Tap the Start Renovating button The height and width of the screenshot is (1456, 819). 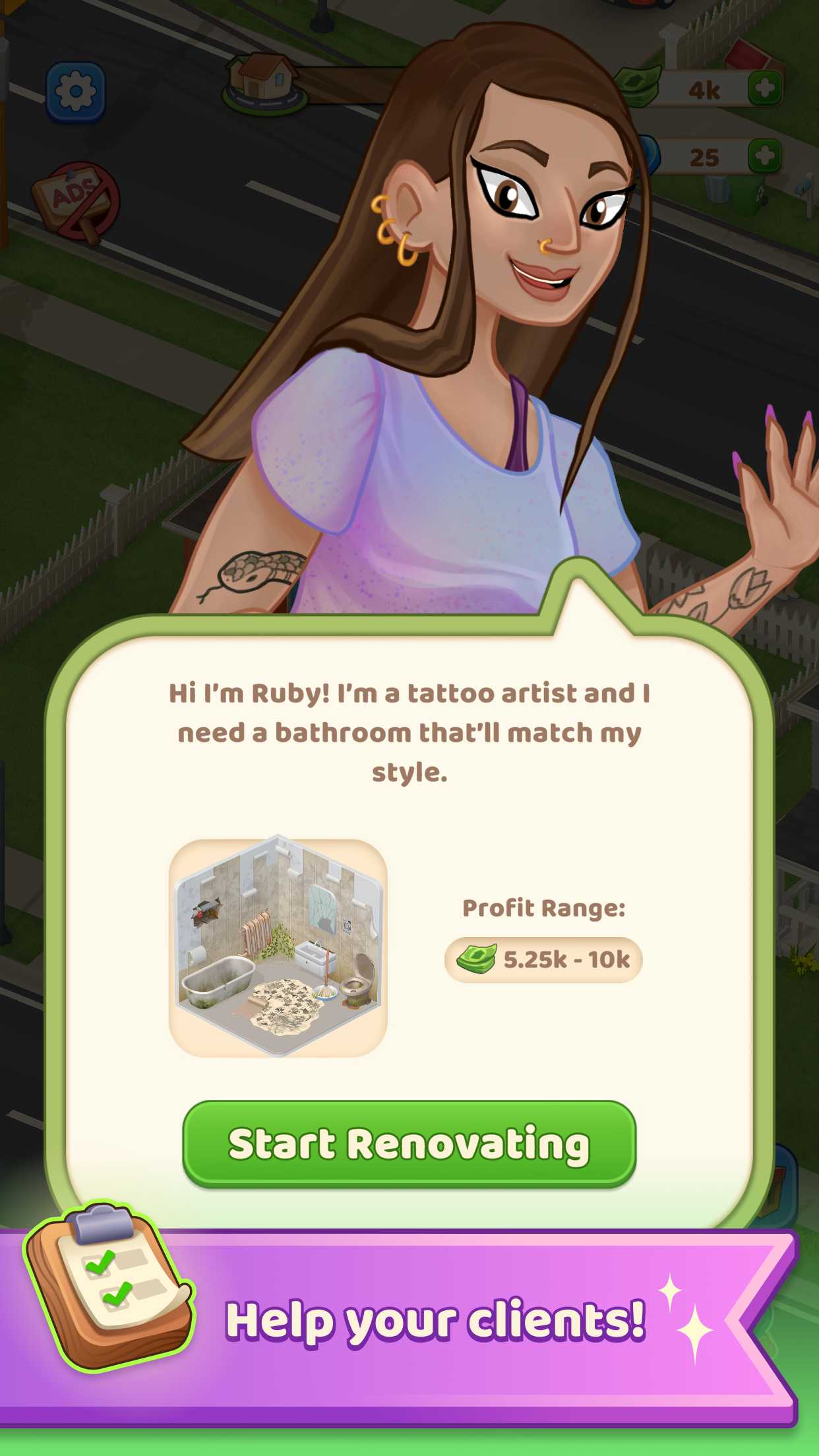tap(409, 1144)
